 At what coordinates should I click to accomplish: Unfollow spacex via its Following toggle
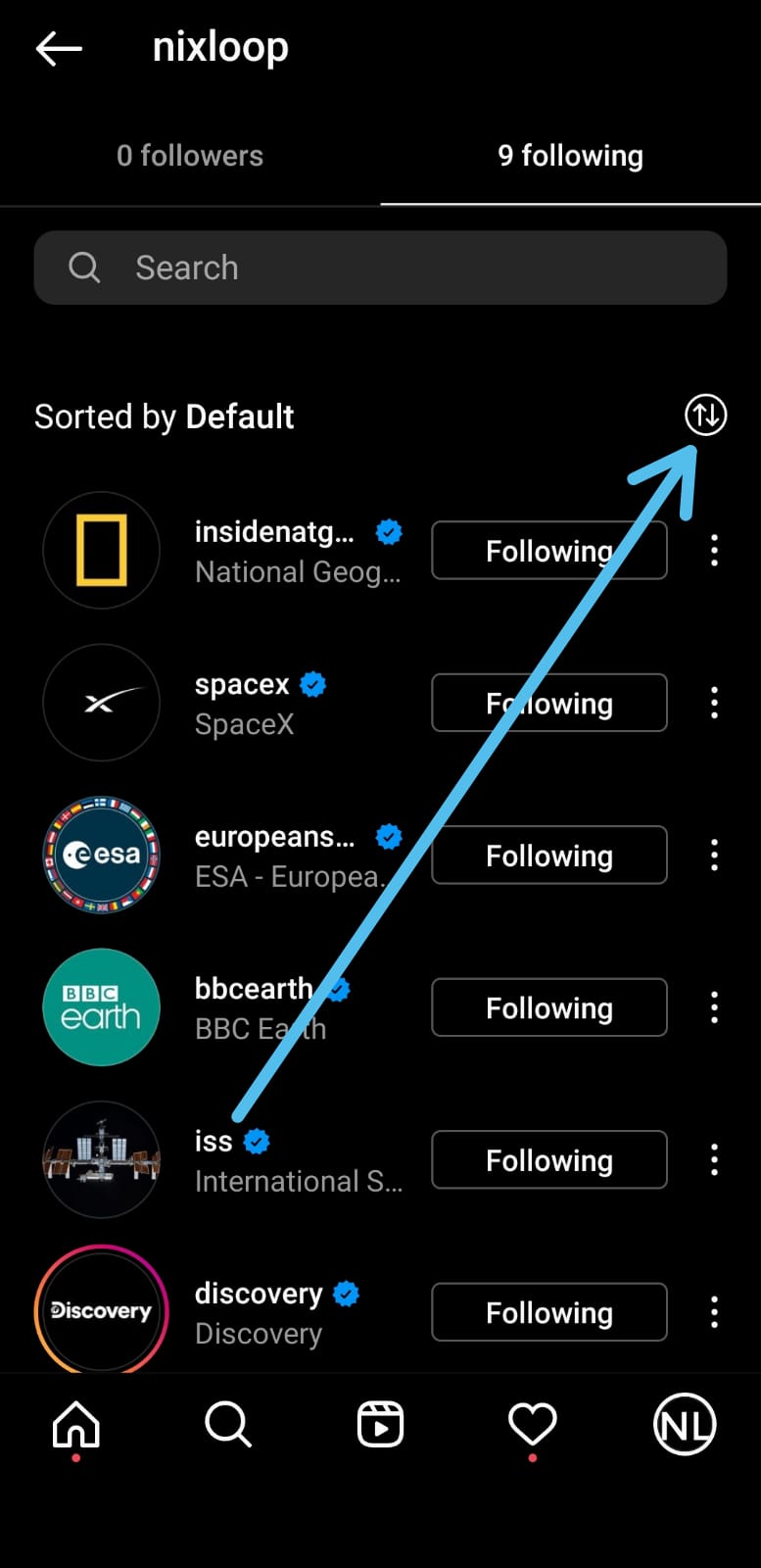tap(548, 703)
